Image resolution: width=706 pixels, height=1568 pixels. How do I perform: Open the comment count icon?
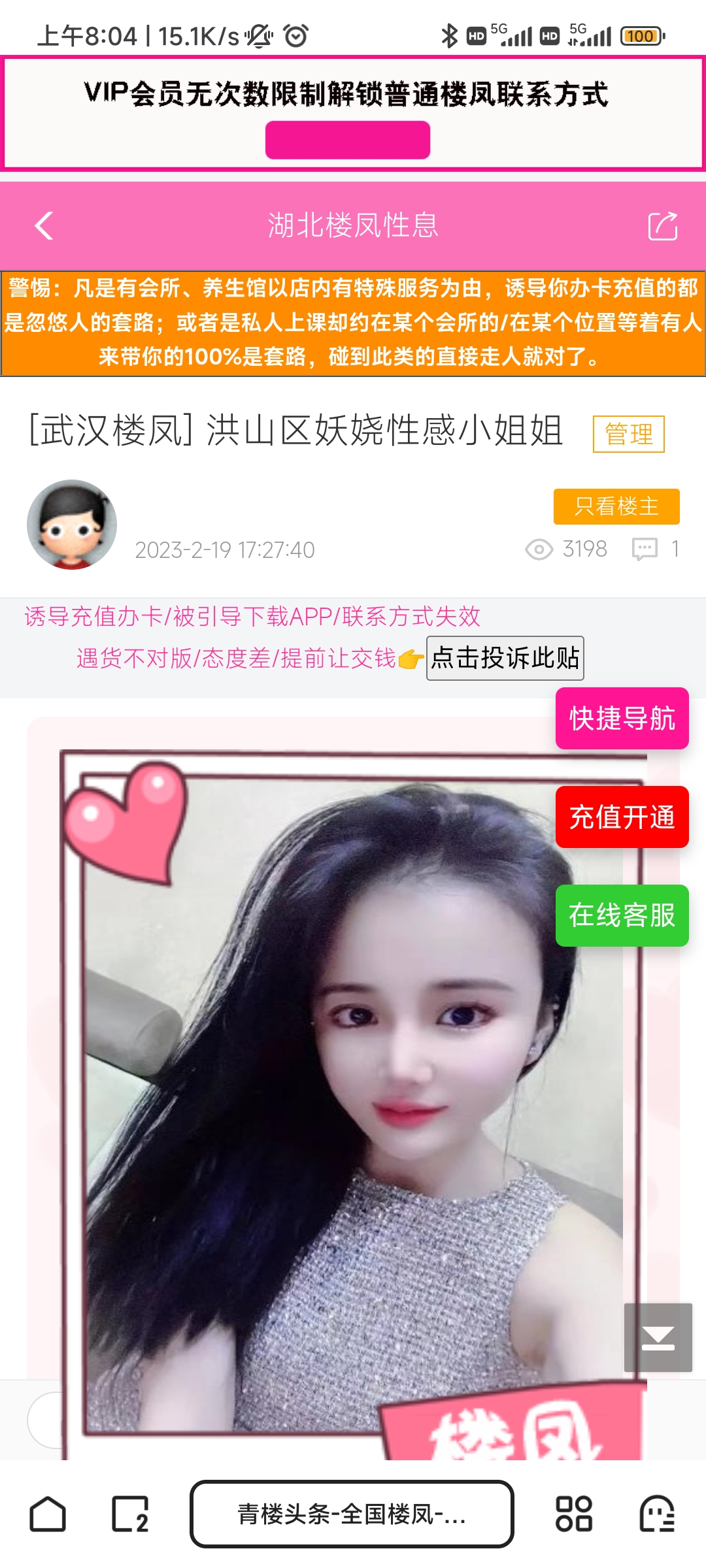(x=645, y=549)
